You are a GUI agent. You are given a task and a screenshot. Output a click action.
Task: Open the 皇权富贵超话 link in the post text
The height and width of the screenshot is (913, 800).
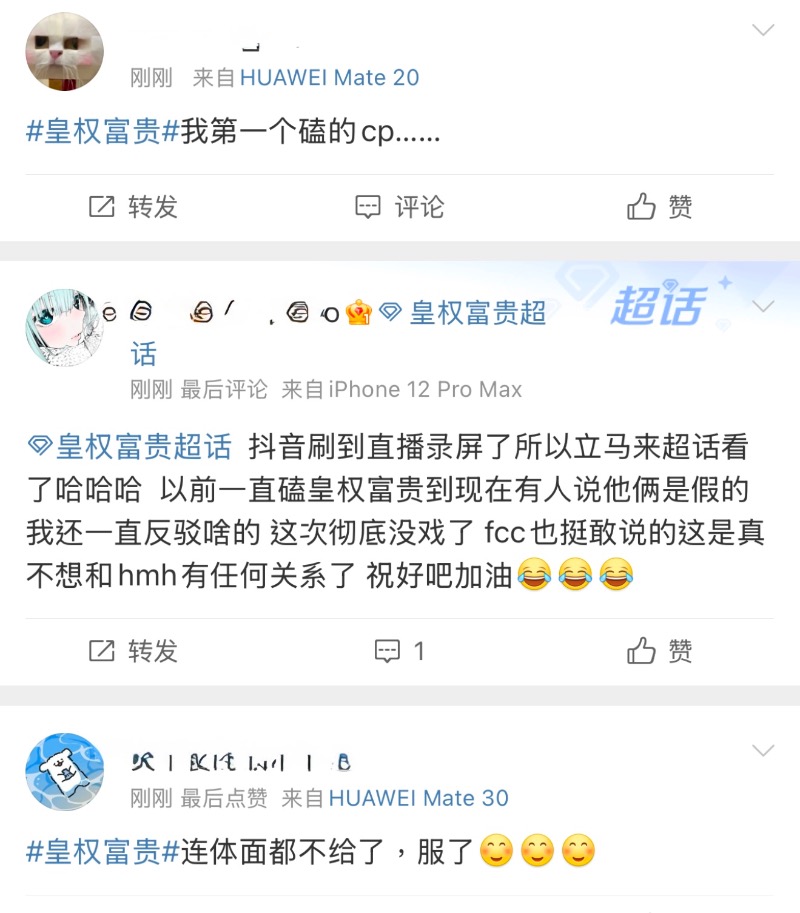pos(130,446)
